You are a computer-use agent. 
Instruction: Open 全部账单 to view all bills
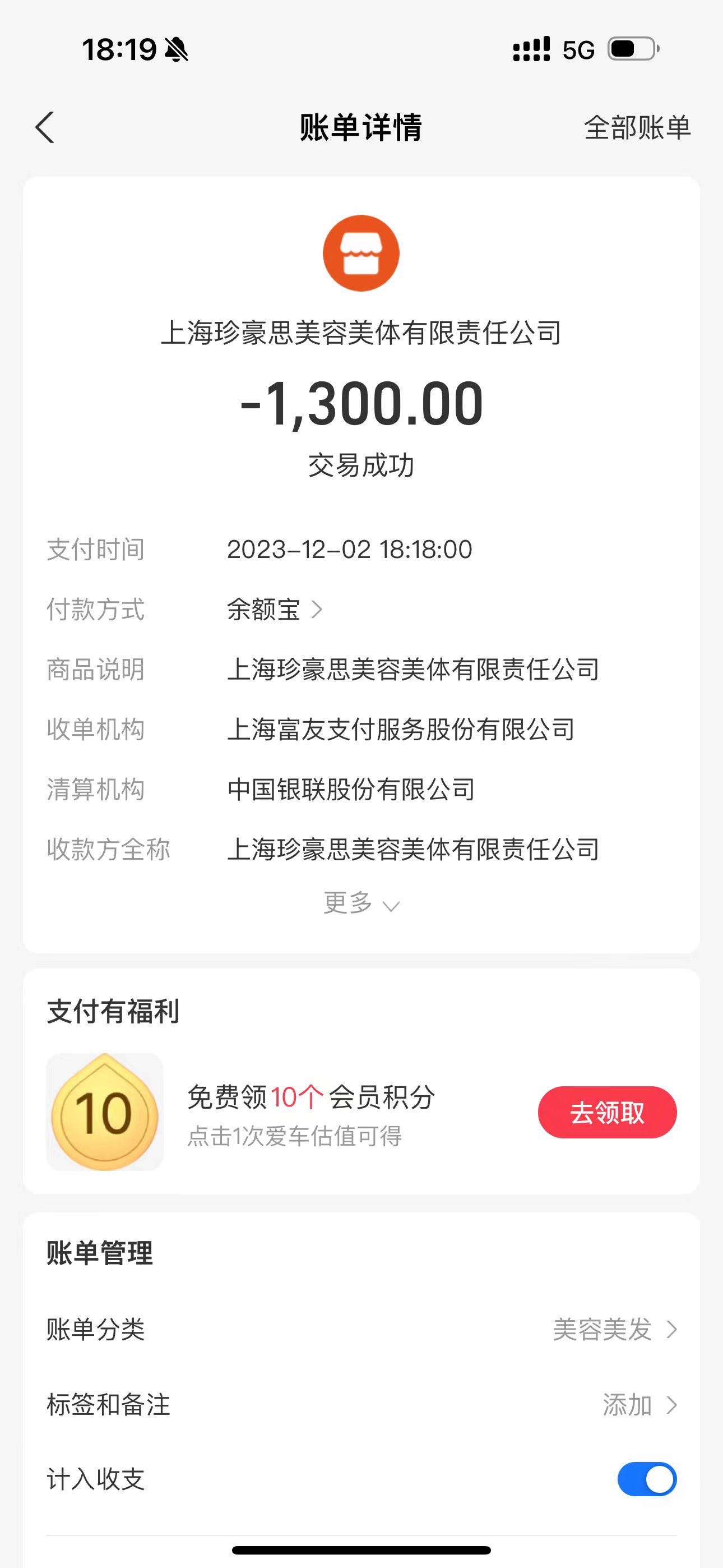click(637, 128)
